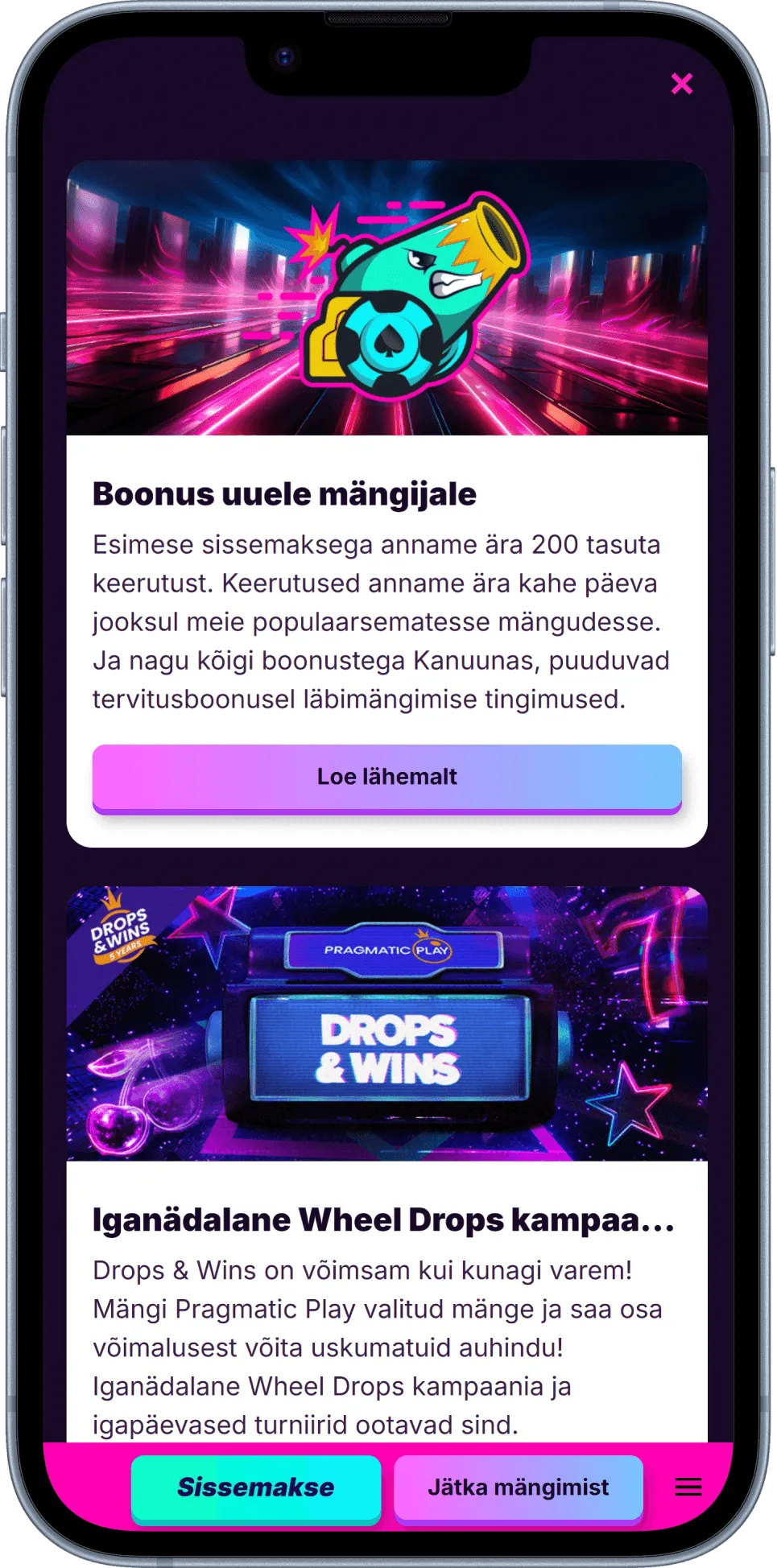Open the hamburger menu

click(x=688, y=1487)
